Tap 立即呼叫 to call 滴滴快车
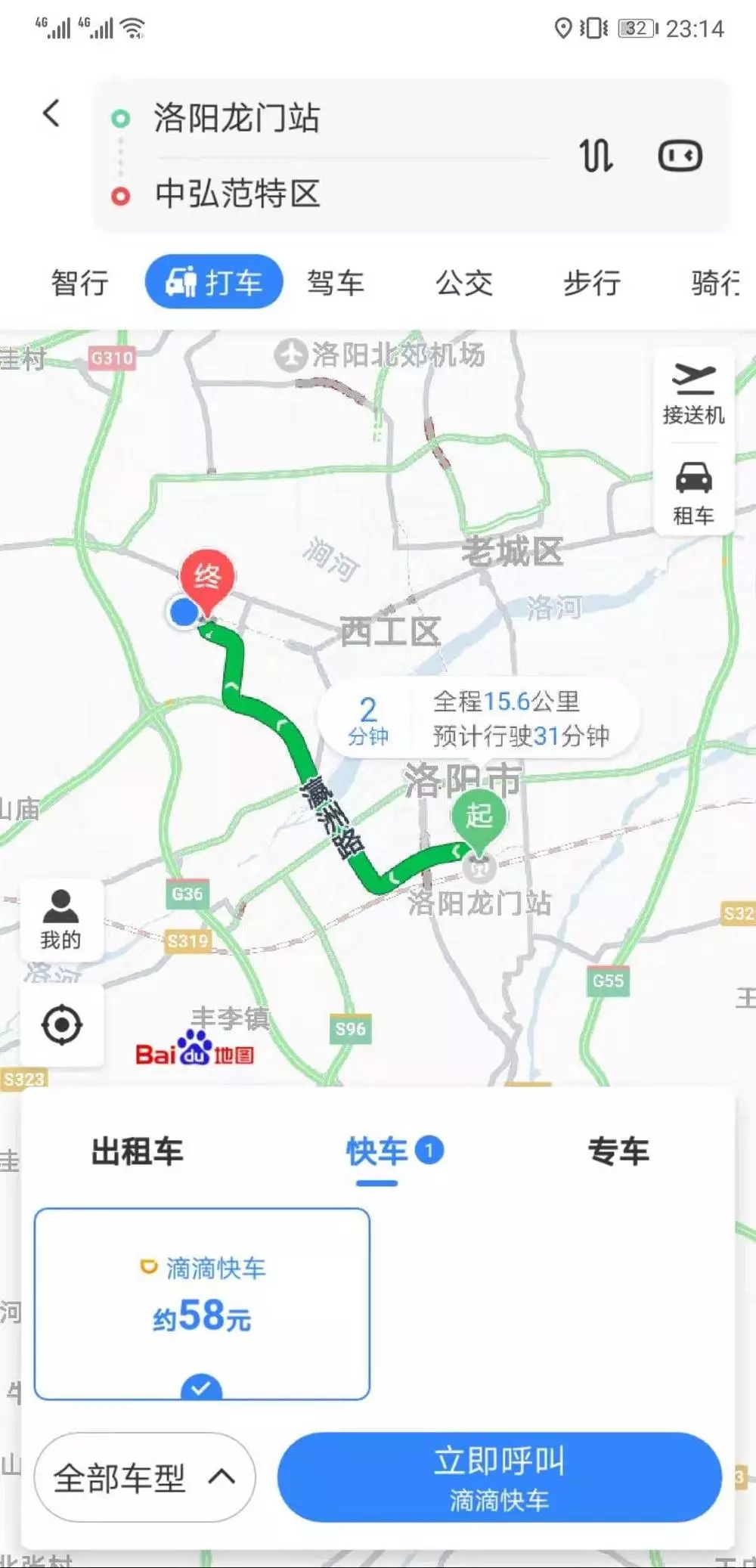756x1568 pixels. point(499,1477)
